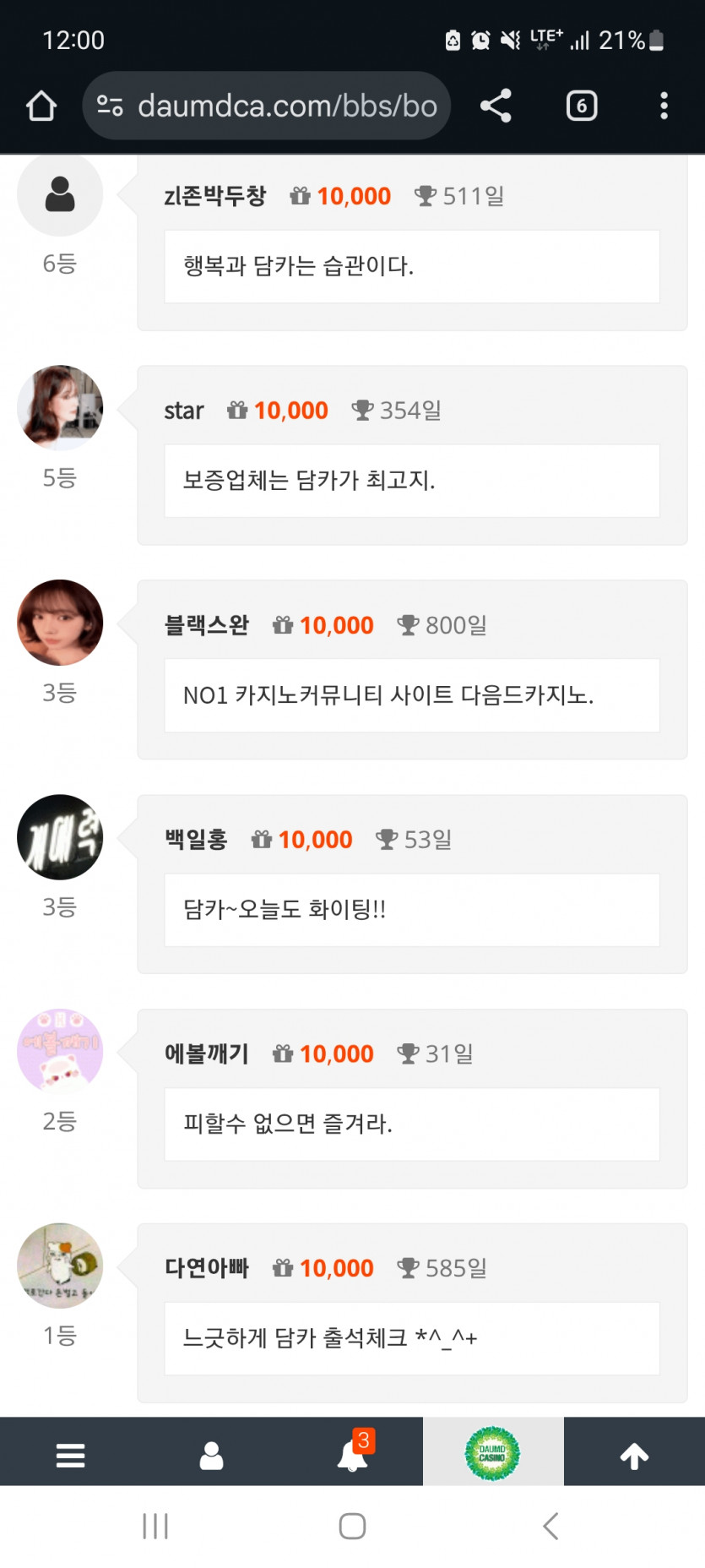Open a new tab via browser home icon
The width and height of the screenshot is (705, 1568).
tap(41, 106)
